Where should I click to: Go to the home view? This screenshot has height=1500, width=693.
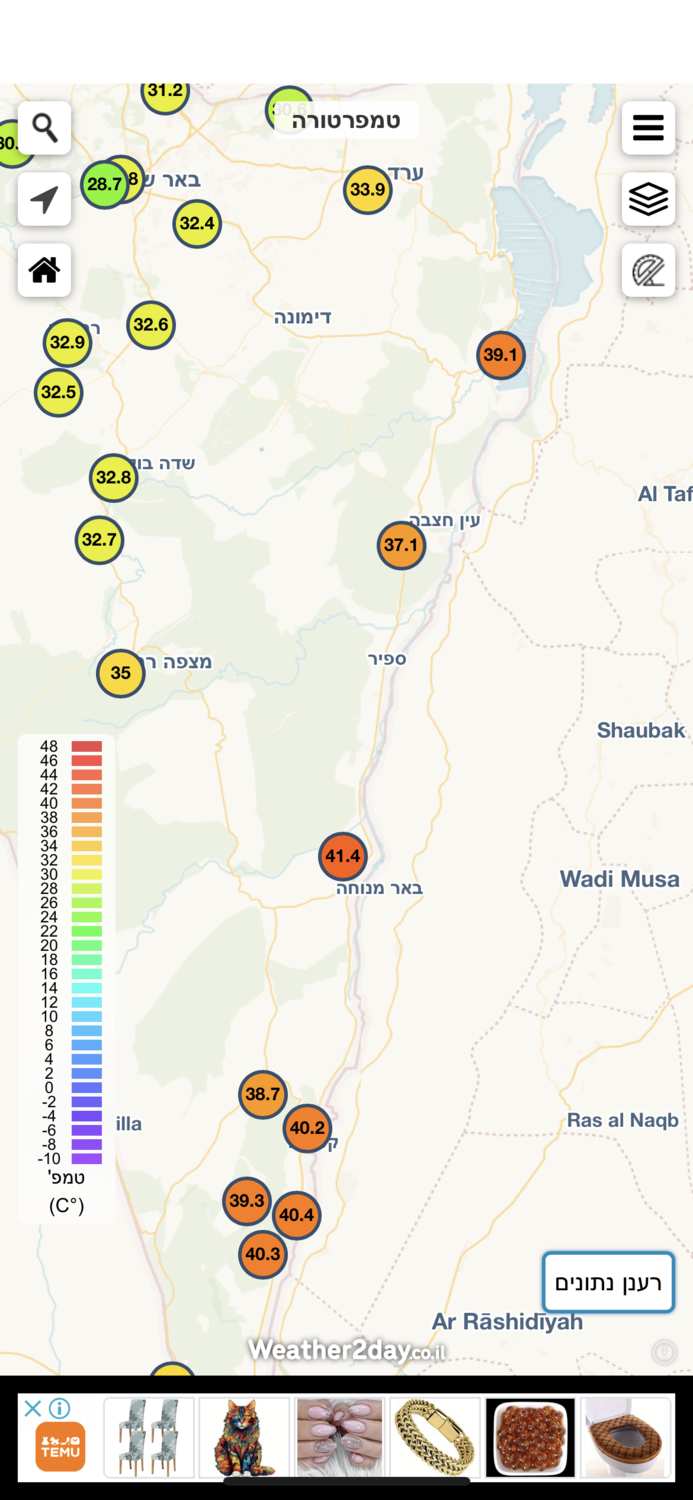[x=44, y=270]
